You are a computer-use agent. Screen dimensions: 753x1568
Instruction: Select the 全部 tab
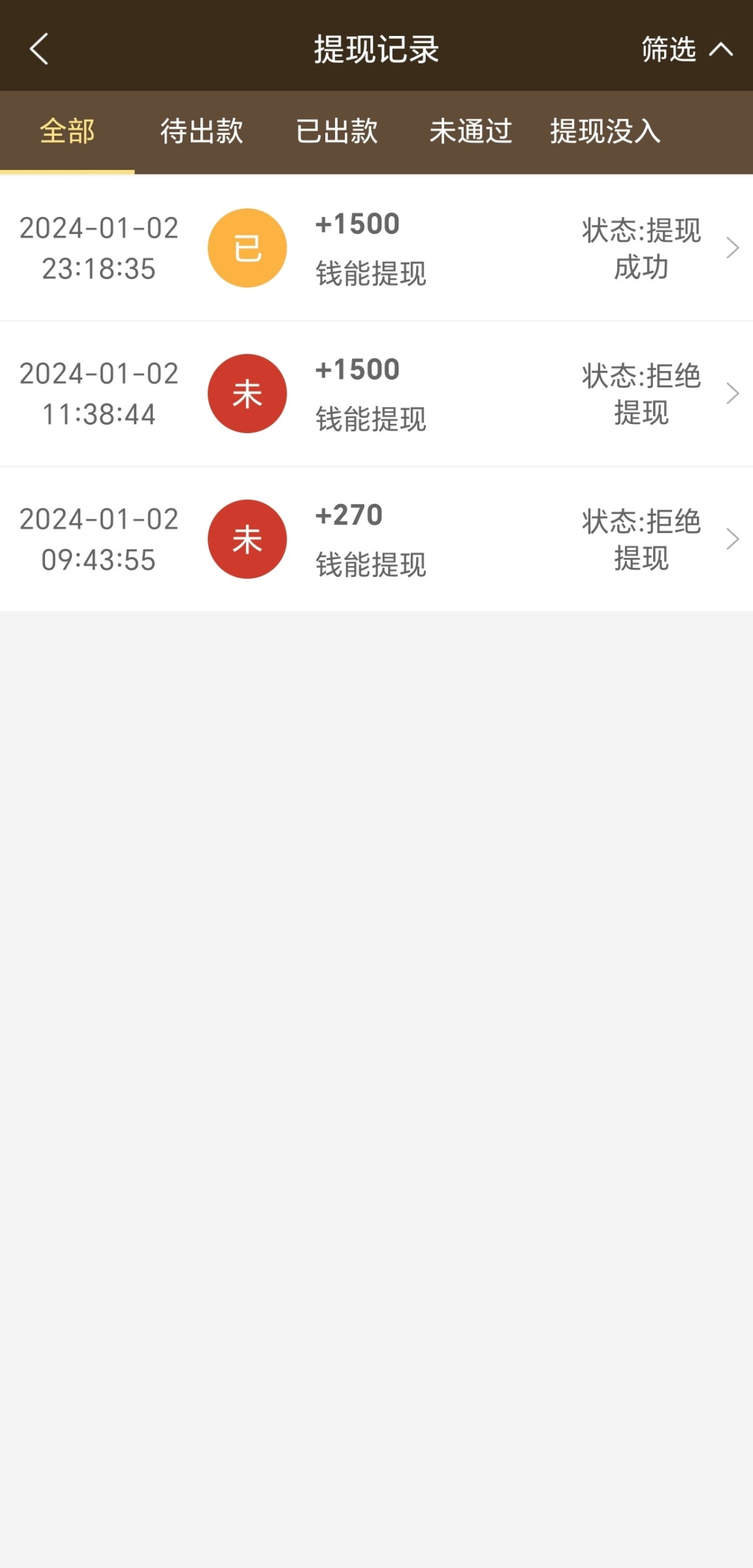point(67,131)
